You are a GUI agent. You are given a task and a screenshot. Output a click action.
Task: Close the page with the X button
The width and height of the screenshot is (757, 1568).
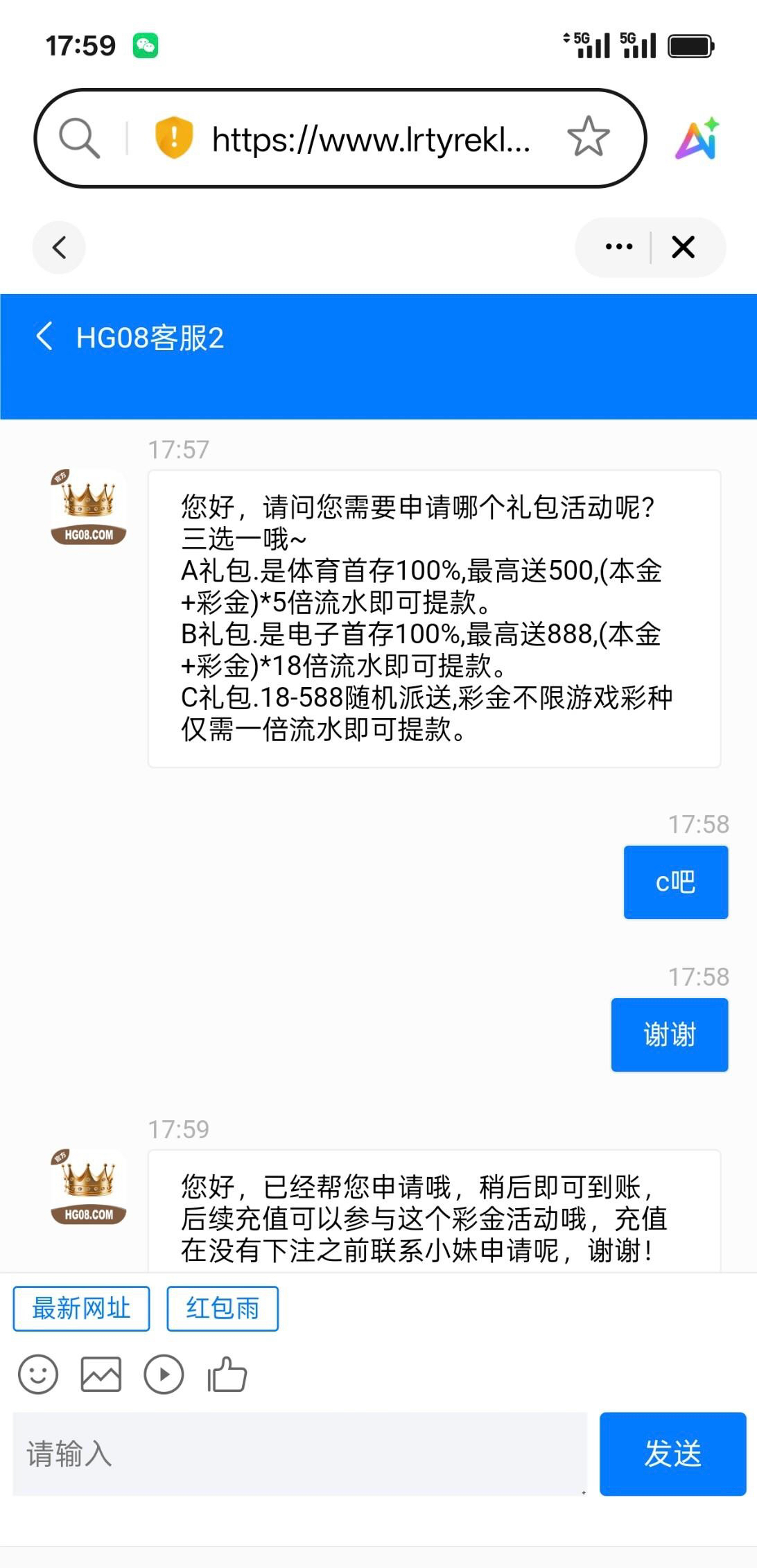point(683,247)
